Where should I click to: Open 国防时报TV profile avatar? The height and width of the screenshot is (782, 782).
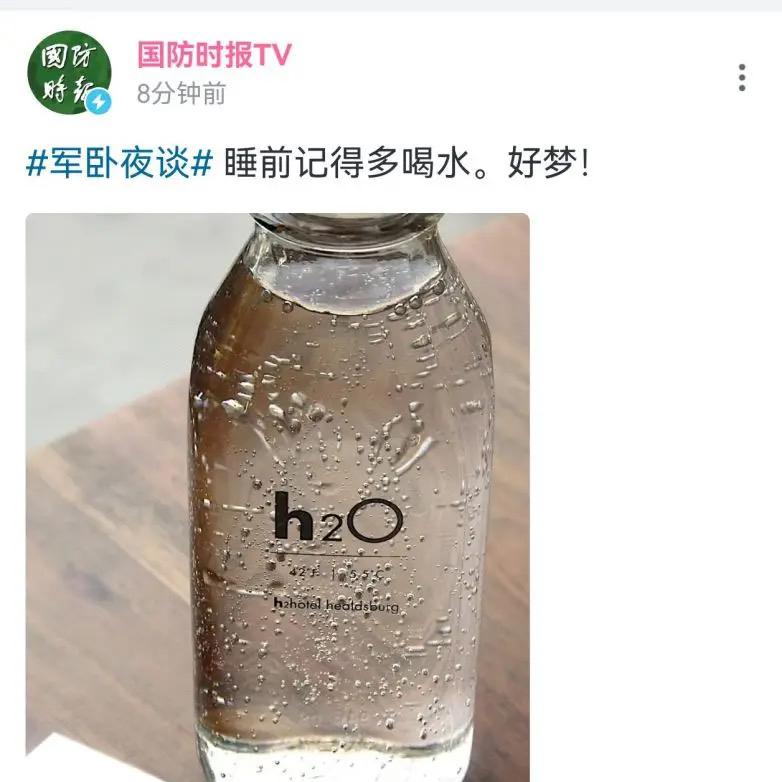point(68,74)
